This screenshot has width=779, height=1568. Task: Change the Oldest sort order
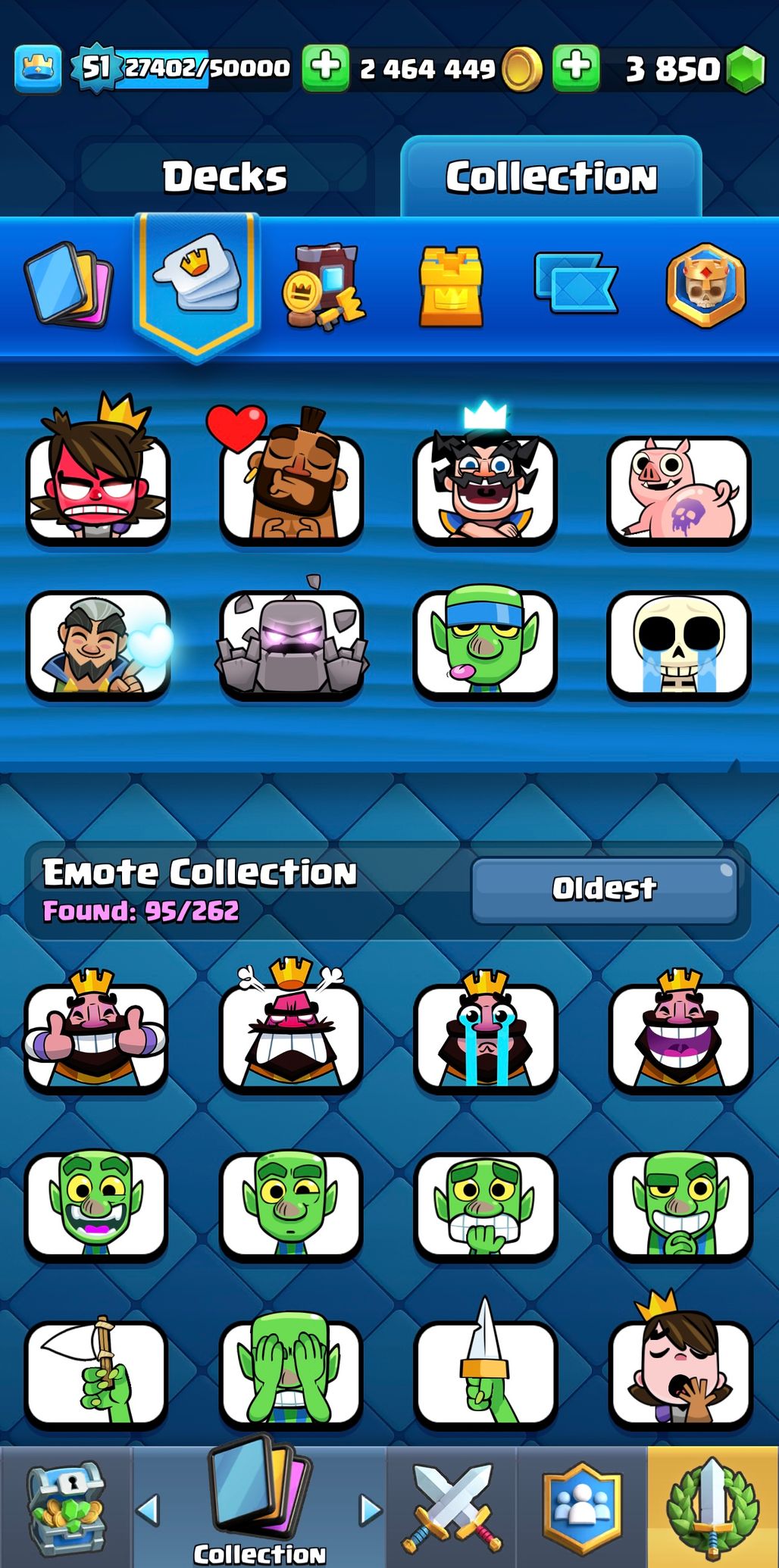pos(604,889)
